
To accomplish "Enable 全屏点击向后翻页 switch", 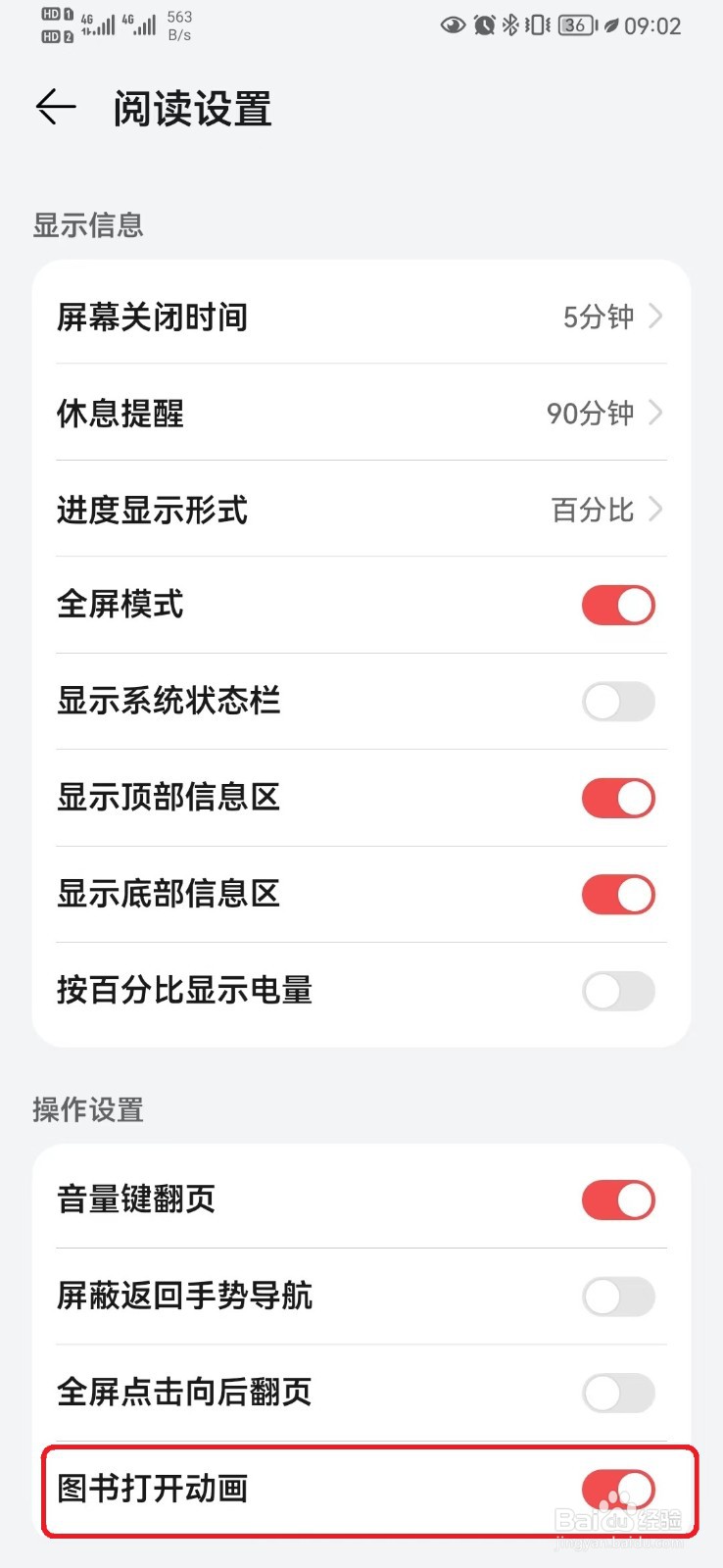I will pos(618,1393).
